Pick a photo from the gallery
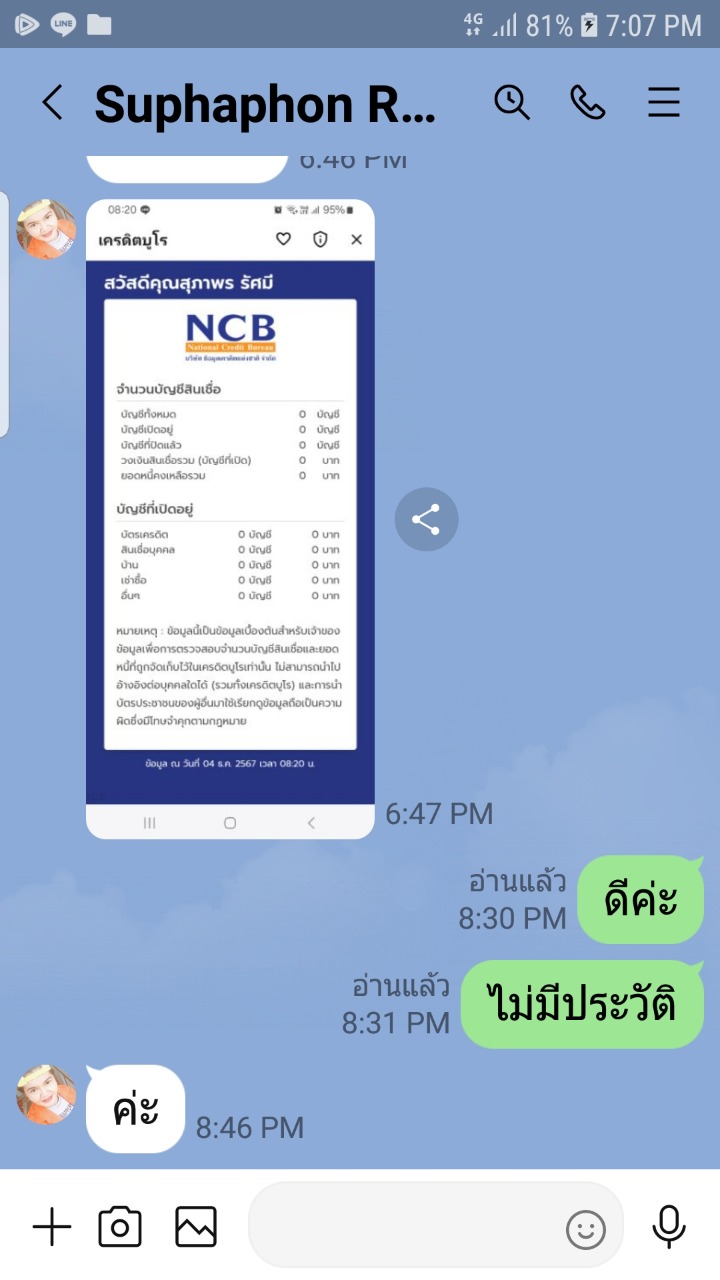 tap(196, 1227)
